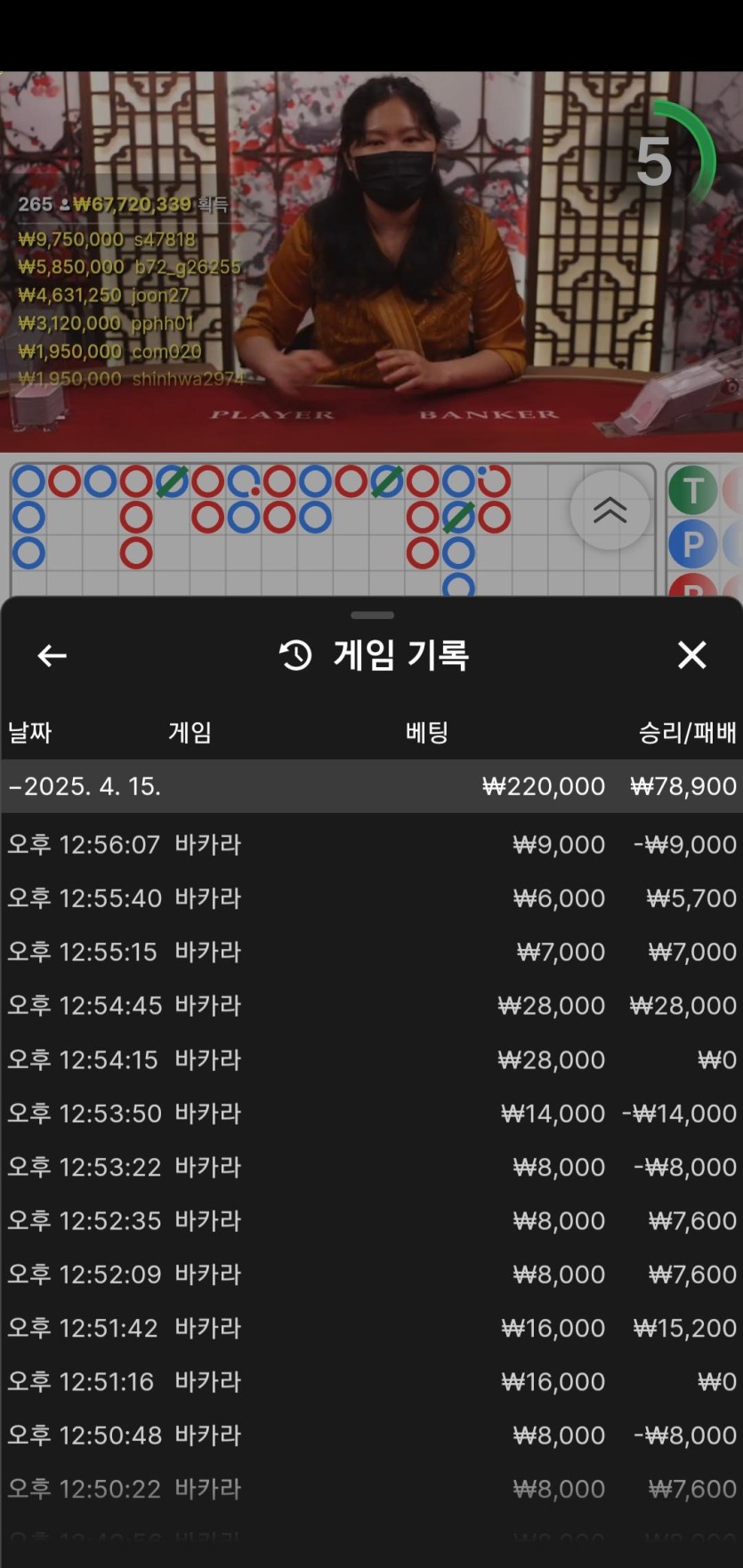Open the 오후 12:54:45 바카라 round
The image size is (743, 1568).
point(371,1006)
